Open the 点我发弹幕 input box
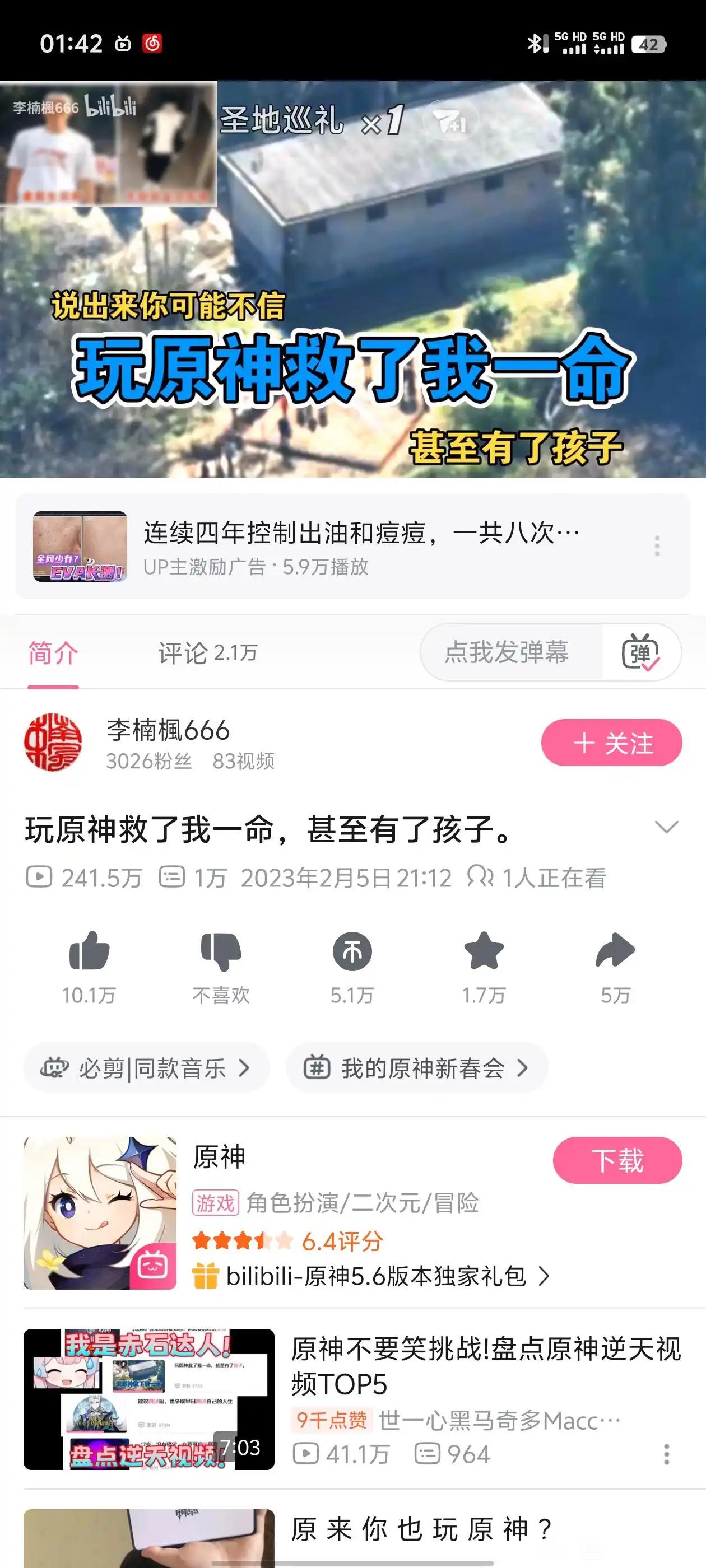Screen dimensions: 706x1568 click(x=507, y=652)
